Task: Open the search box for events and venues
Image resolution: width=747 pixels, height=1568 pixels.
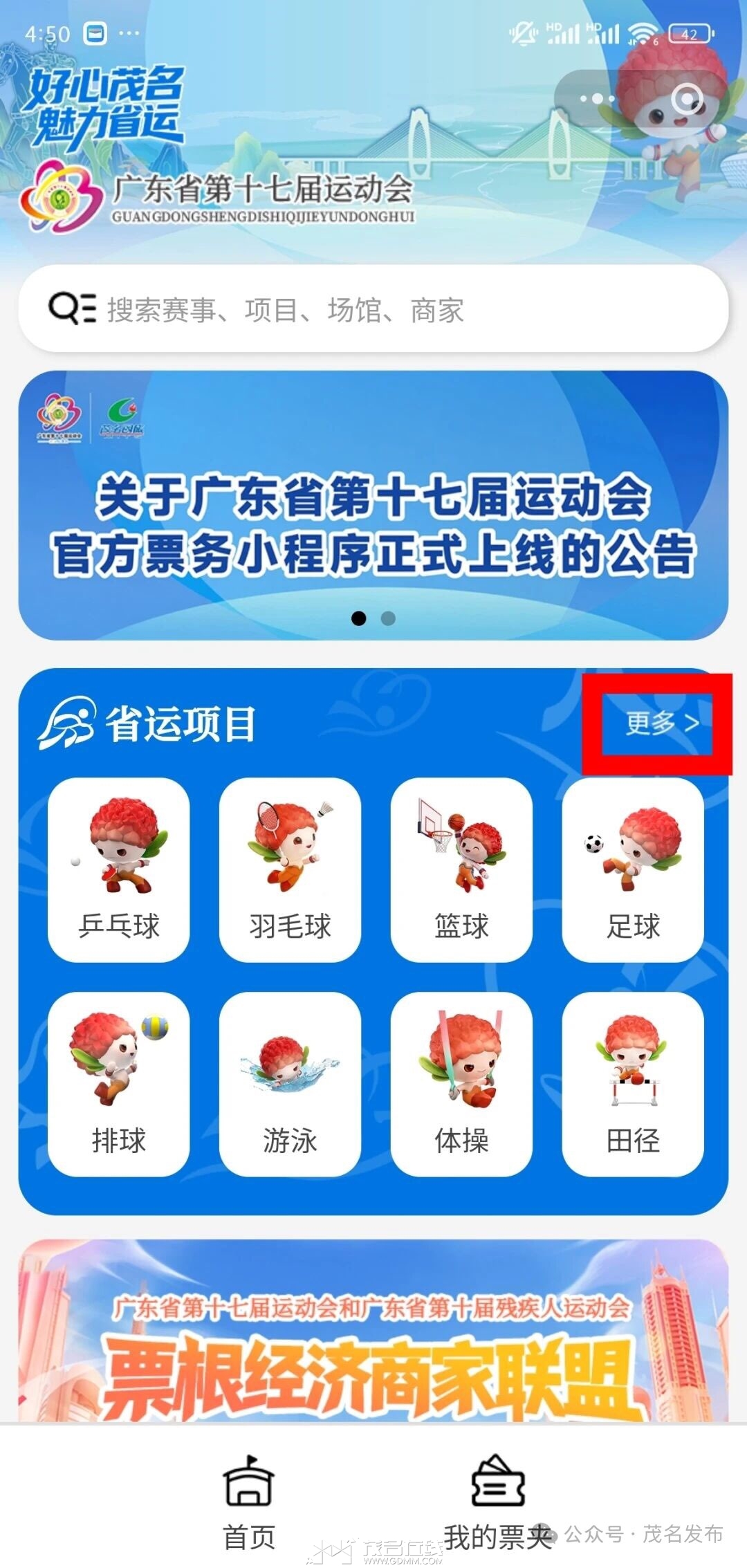Action: click(x=373, y=309)
